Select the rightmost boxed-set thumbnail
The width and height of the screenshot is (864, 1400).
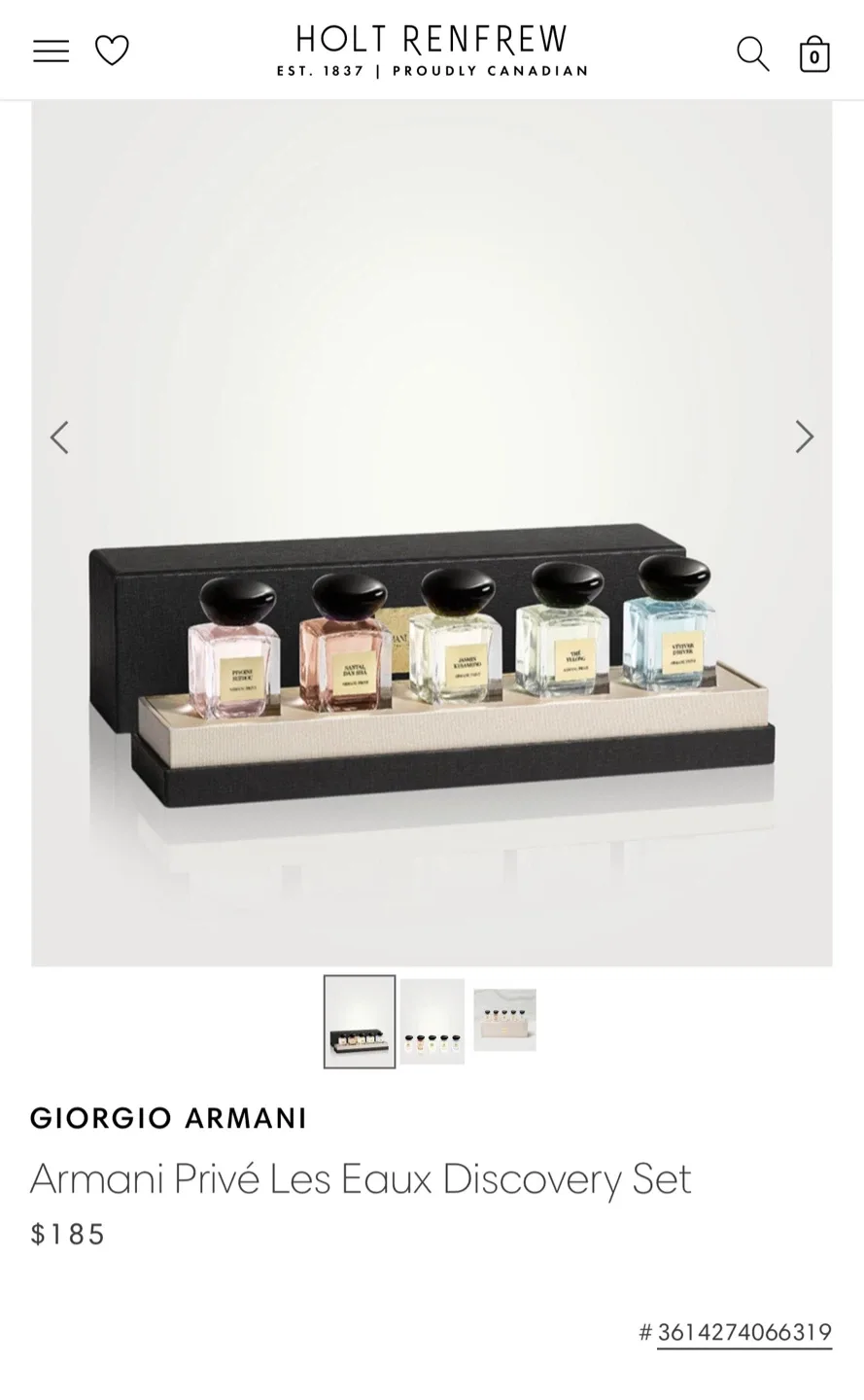tap(506, 1021)
